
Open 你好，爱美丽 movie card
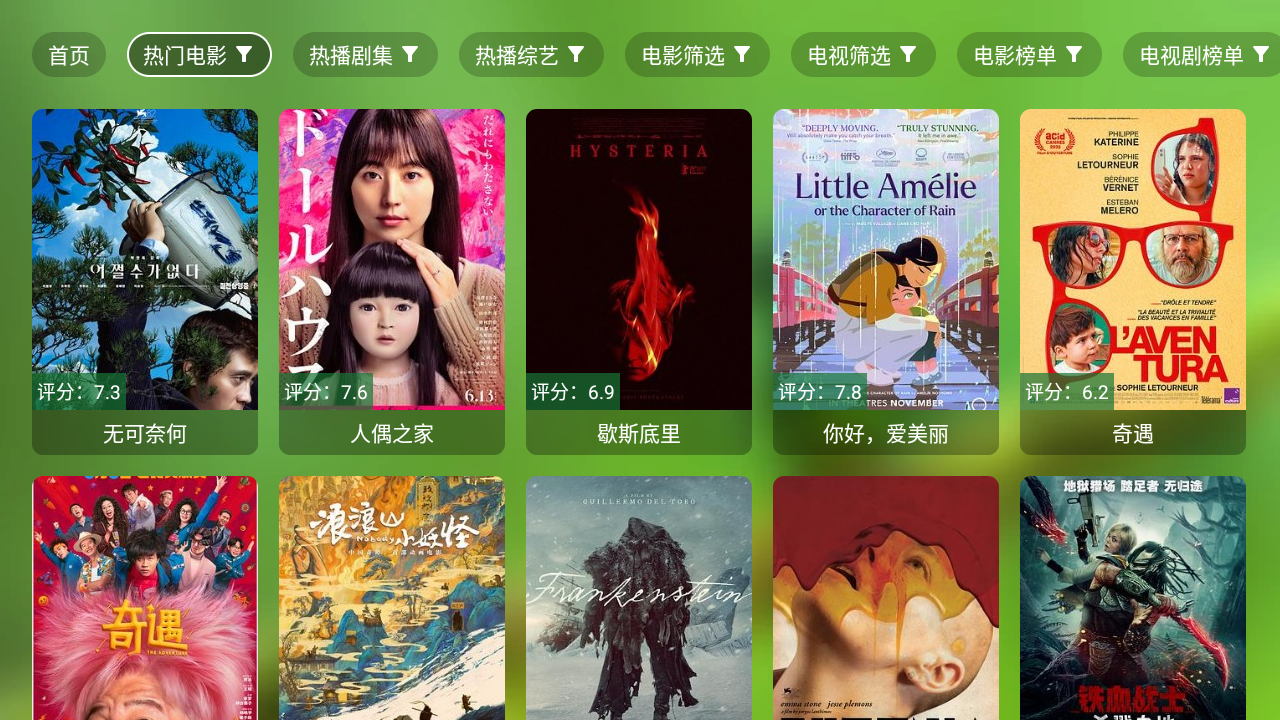click(x=886, y=281)
